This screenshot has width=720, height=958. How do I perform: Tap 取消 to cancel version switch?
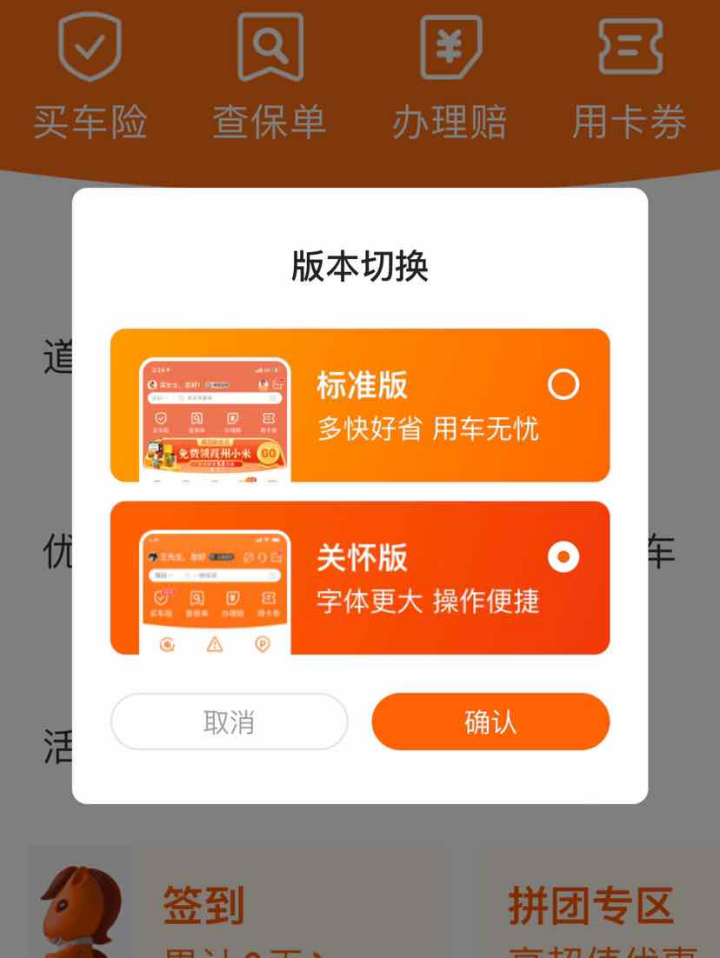coord(229,722)
